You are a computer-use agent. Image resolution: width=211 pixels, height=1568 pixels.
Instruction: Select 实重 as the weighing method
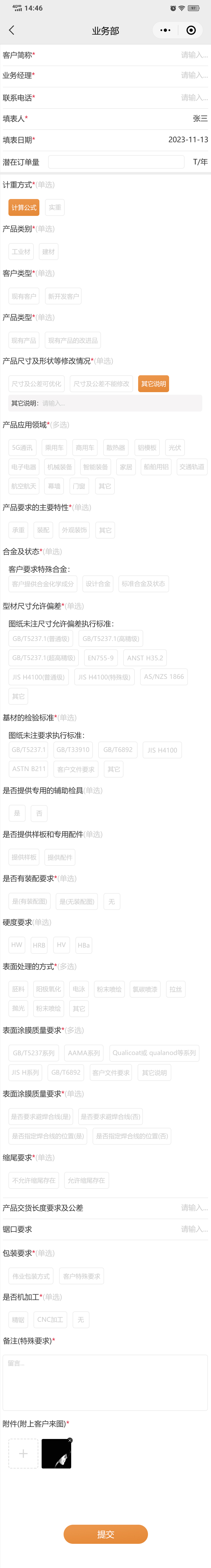(x=55, y=207)
